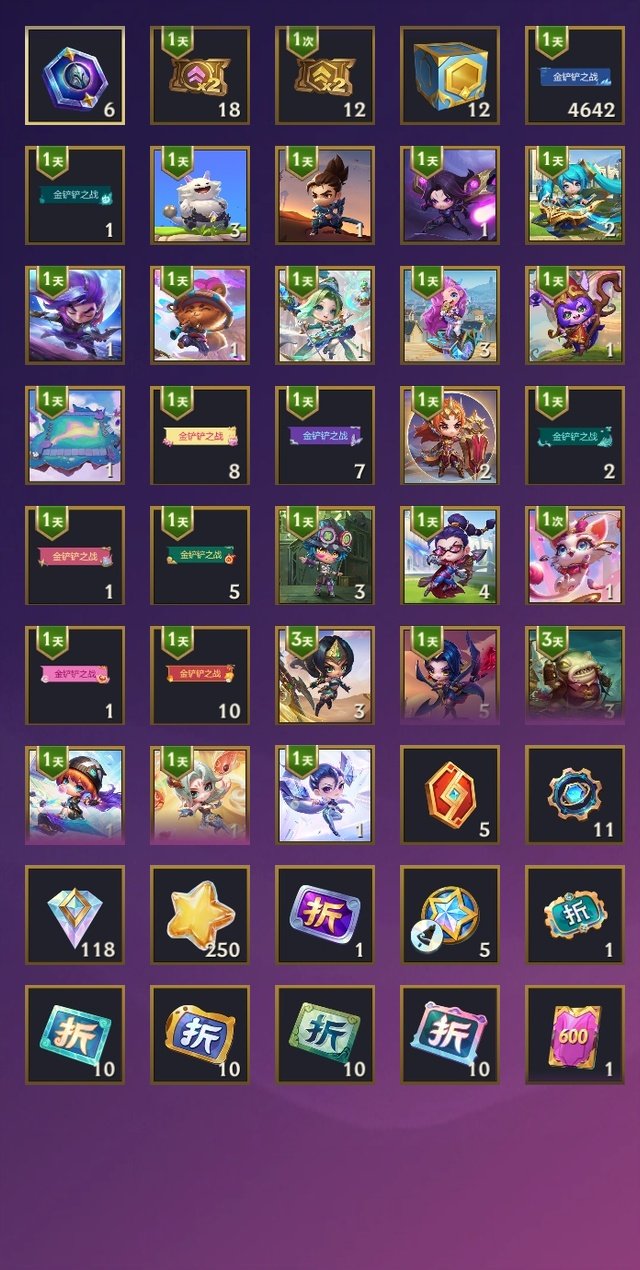Open the star compass item with count 5

tap(450, 916)
